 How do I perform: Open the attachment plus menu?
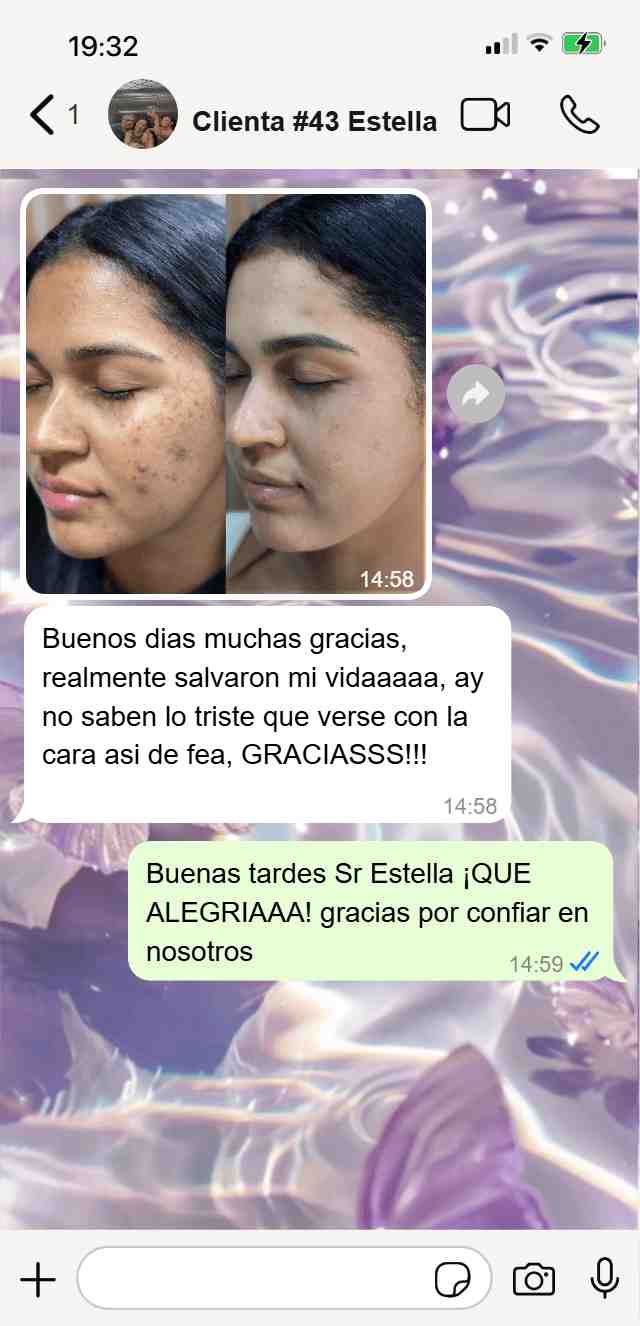pos(38,1279)
